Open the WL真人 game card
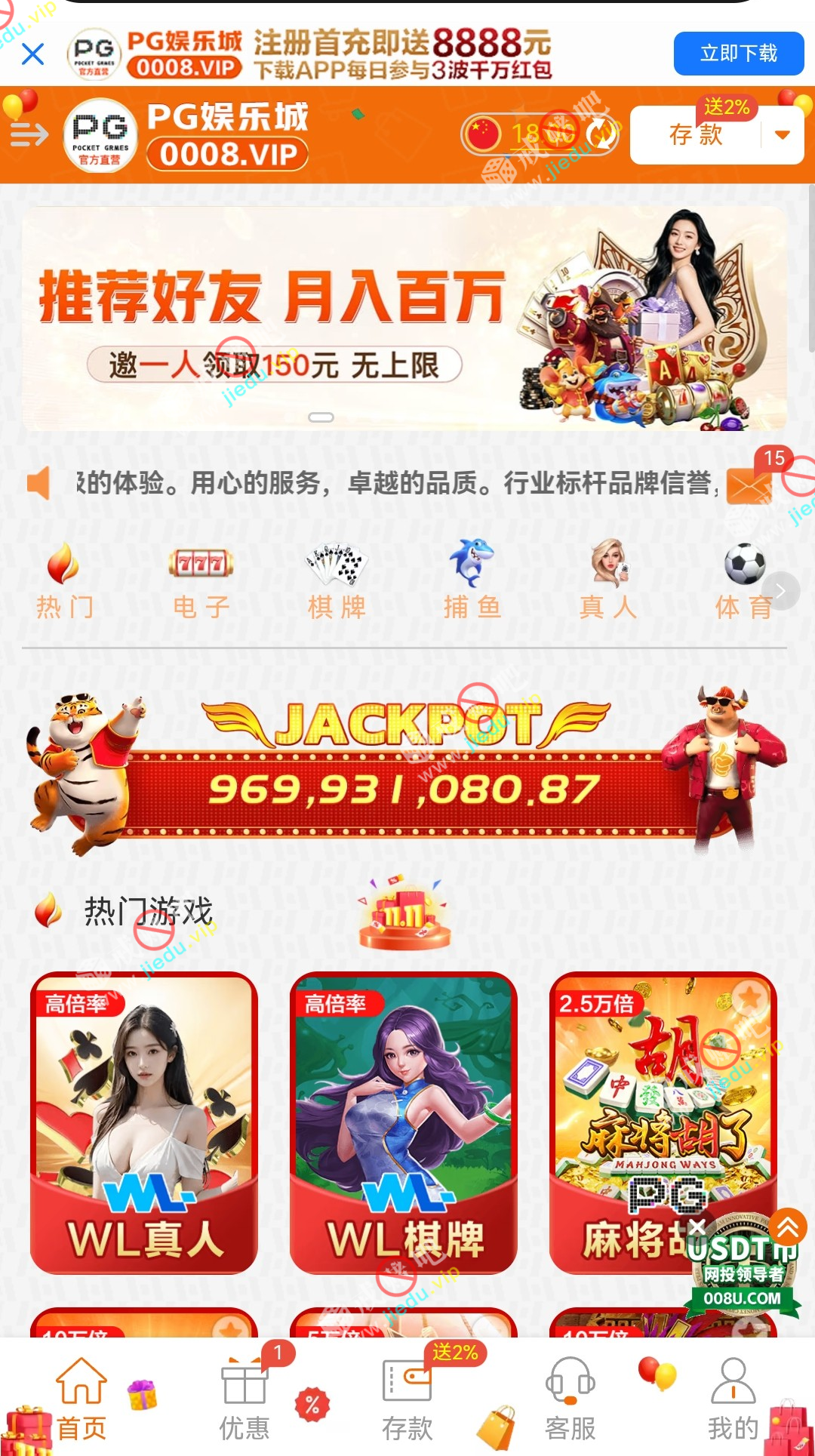815x1456 pixels. [x=144, y=1122]
